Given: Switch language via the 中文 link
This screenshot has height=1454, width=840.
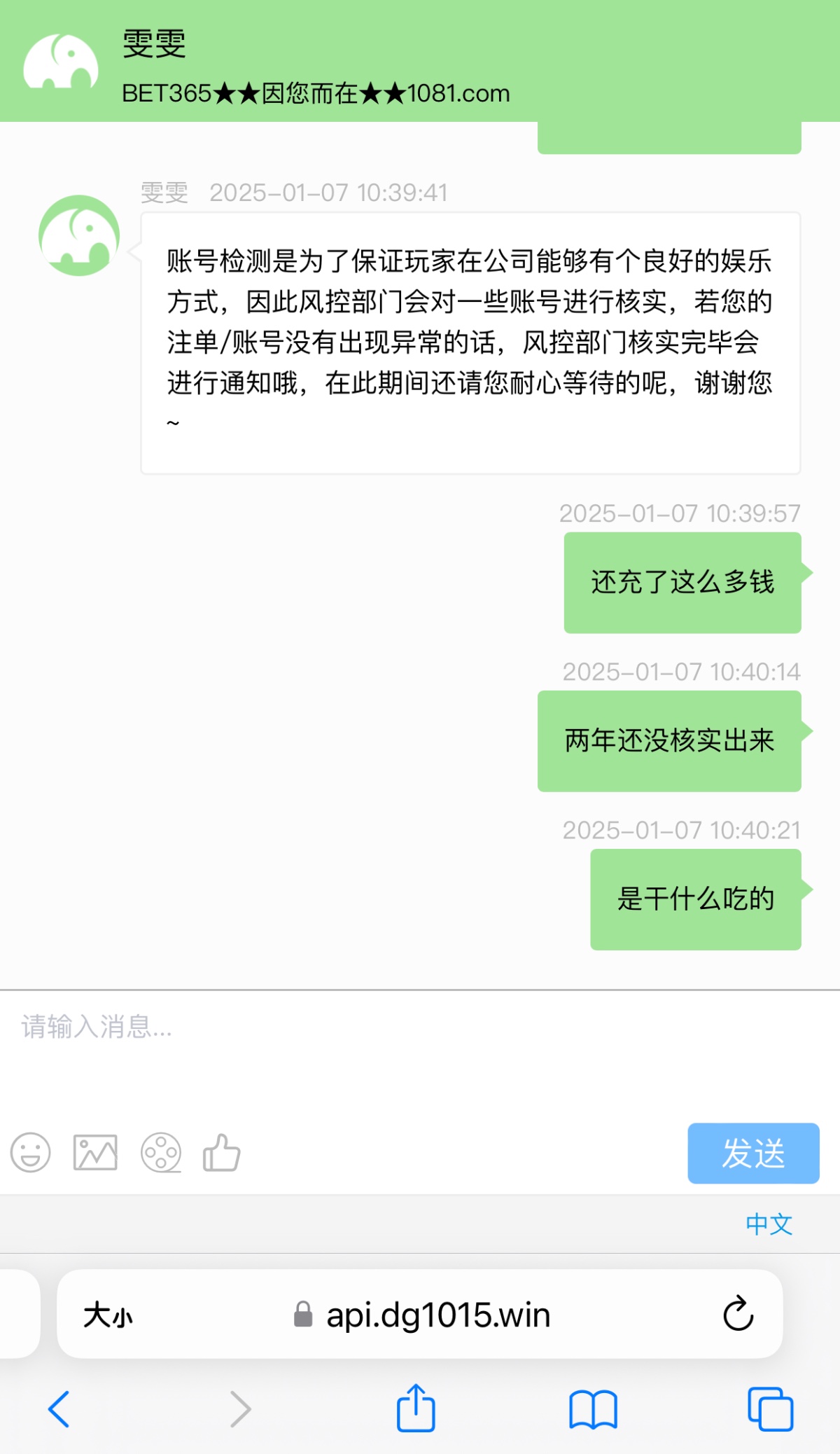Looking at the screenshot, I should 769,1224.
